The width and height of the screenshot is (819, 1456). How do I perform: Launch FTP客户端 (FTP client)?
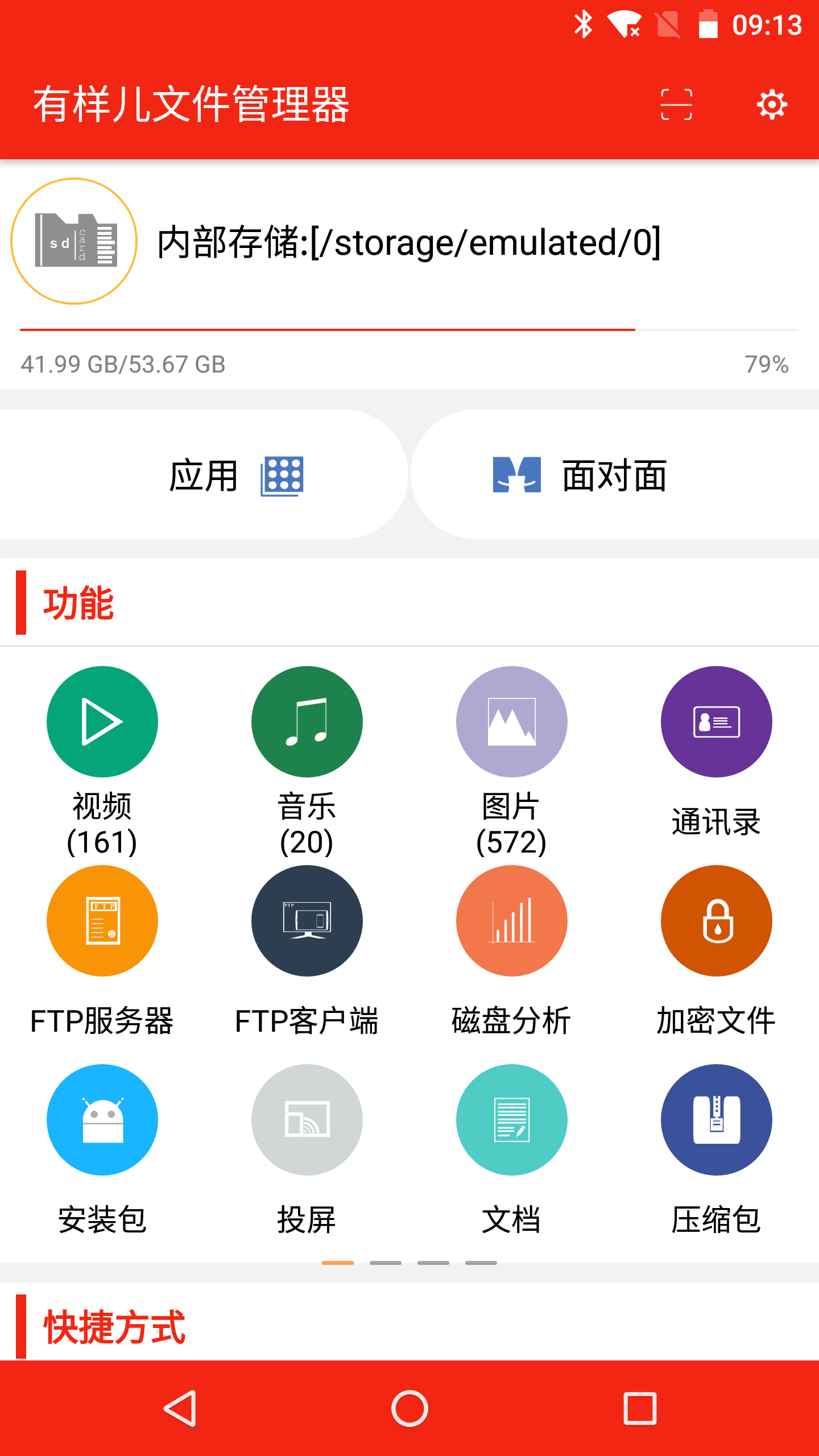click(x=307, y=921)
